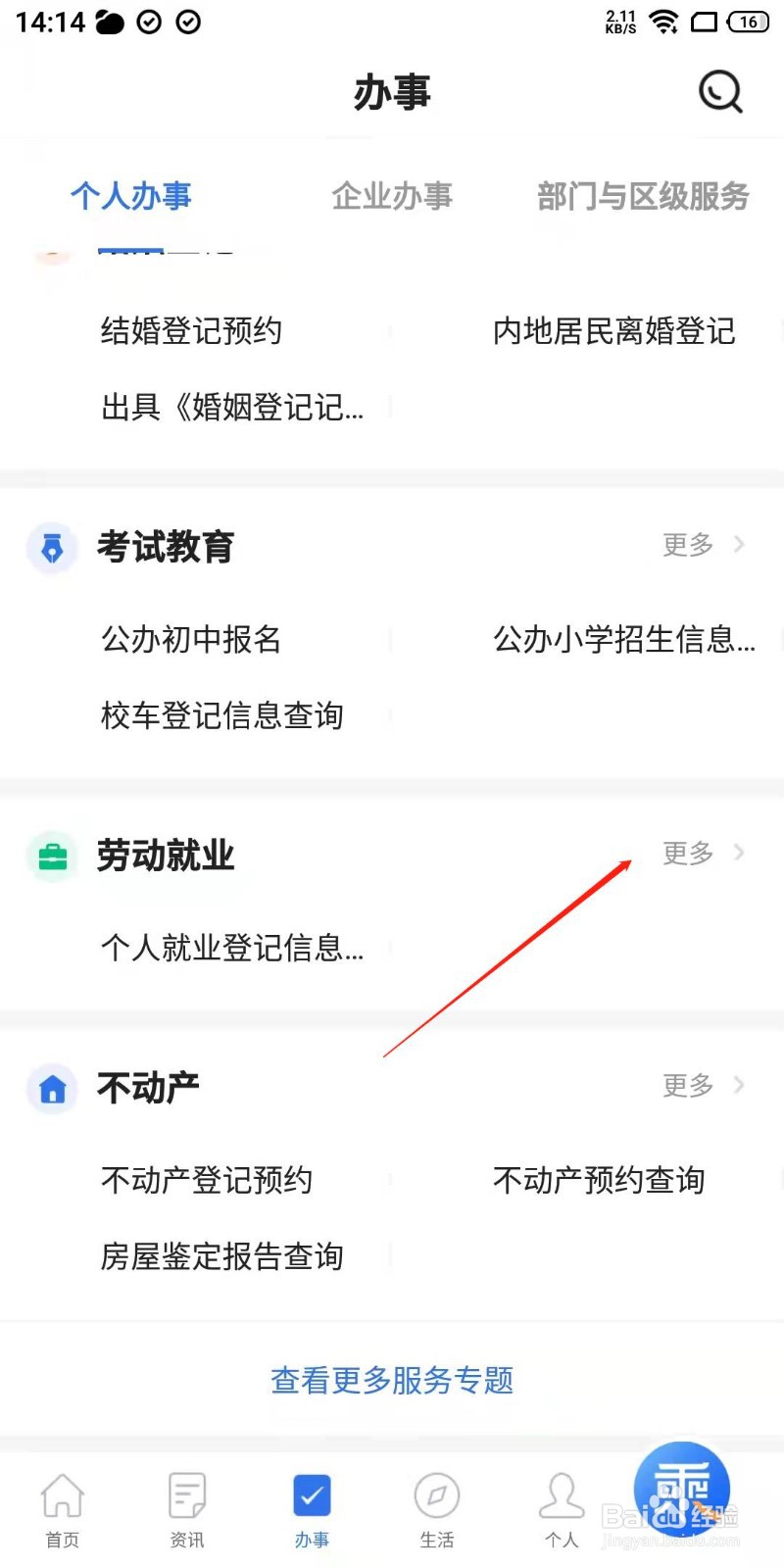Open the search icon at top right
Screen dimensions: 784x1568
pyautogui.click(x=719, y=90)
